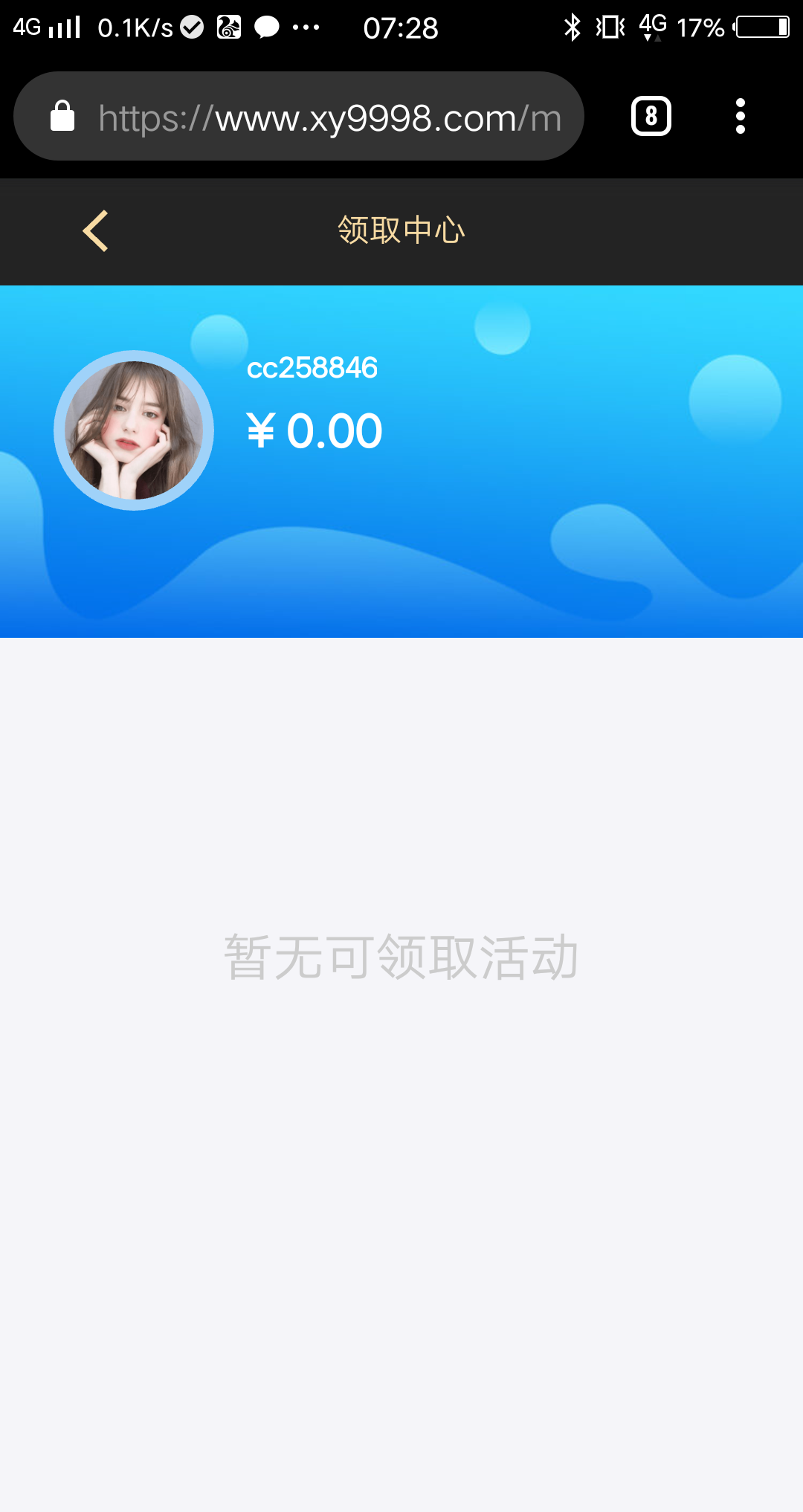Open the browser overflow menu

pos(740,116)
